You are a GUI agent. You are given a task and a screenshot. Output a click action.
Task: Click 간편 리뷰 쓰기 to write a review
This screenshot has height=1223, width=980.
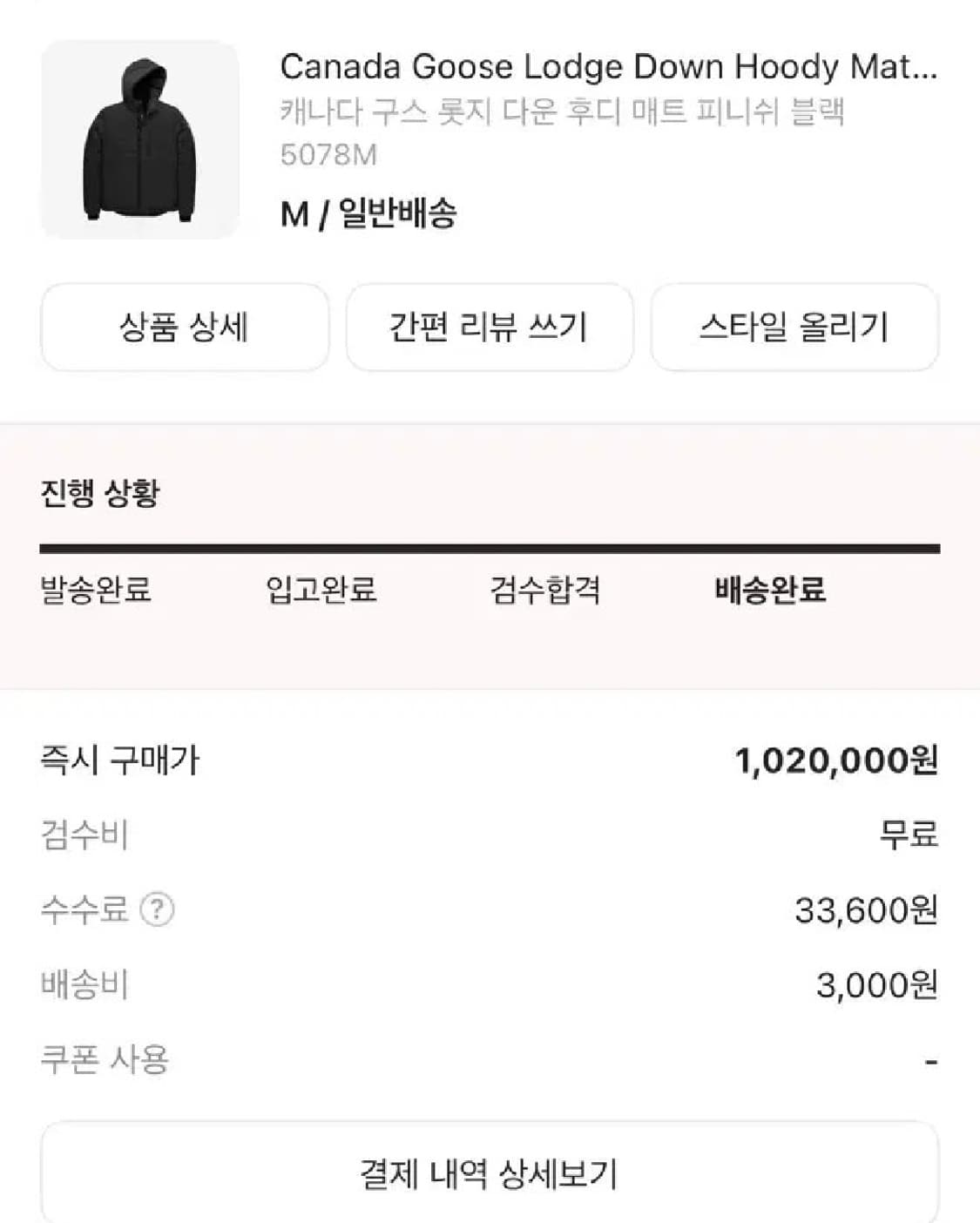490,327
